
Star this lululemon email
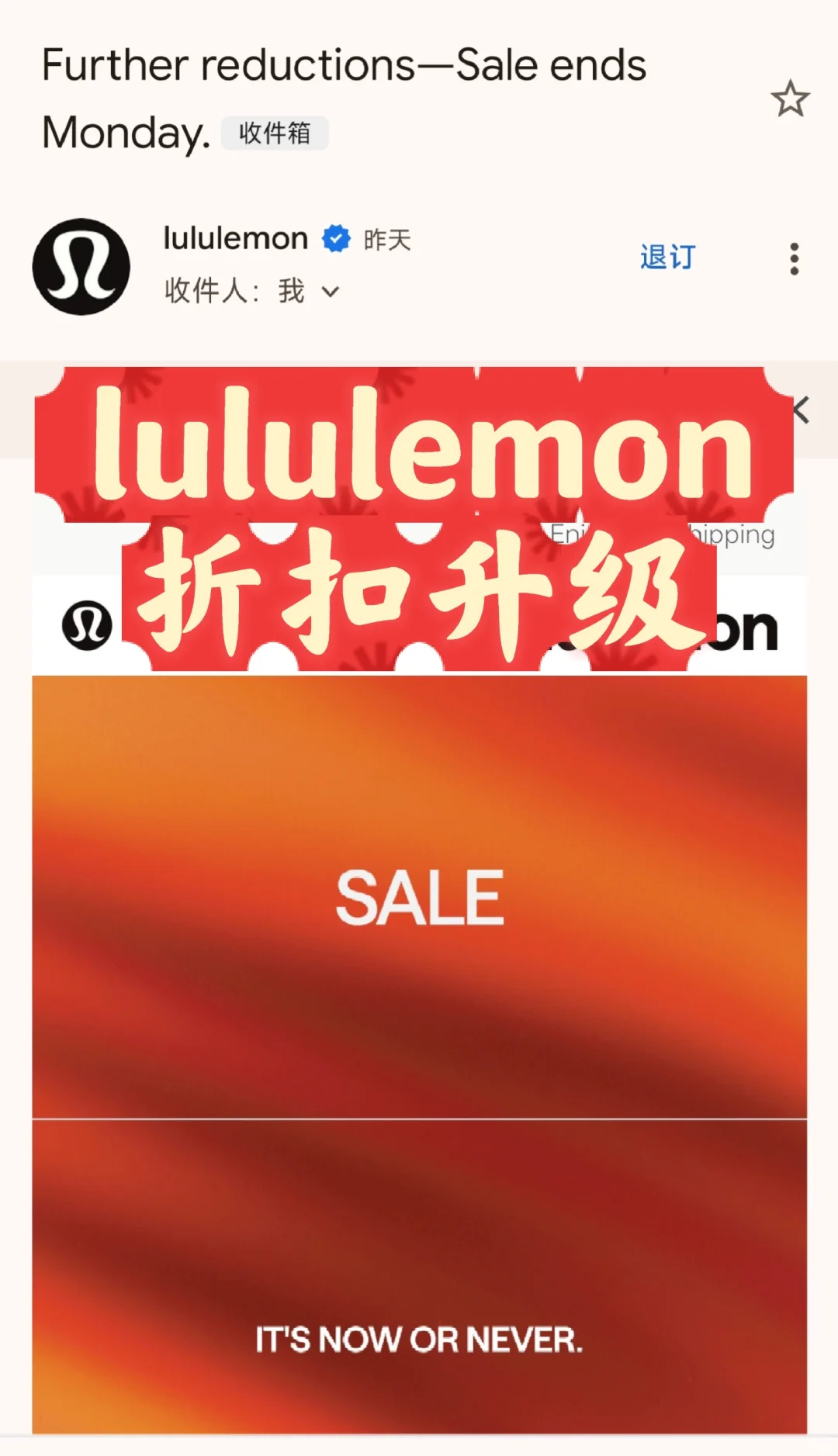pos(790,99)
